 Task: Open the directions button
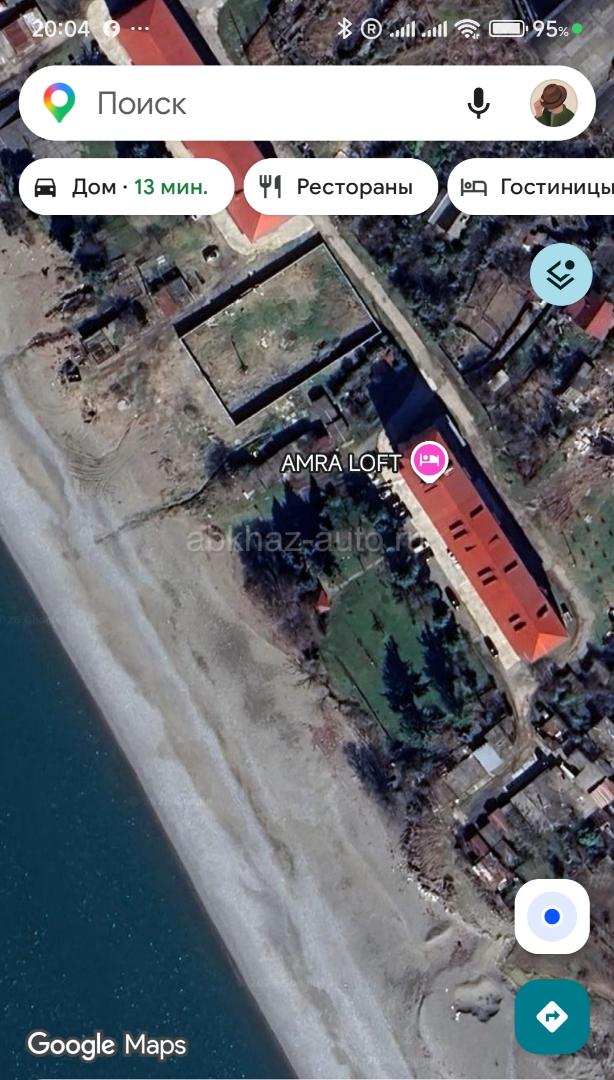pos(552,1017)
